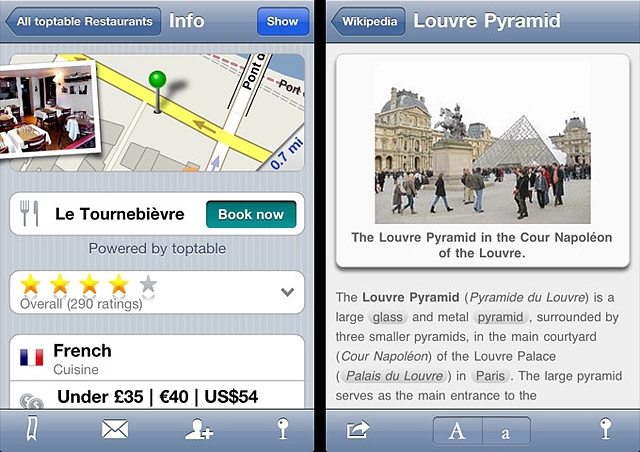640x452 pixels.
Task: Book a table at Le Tournebièvre
Action: tap(251, 214)
